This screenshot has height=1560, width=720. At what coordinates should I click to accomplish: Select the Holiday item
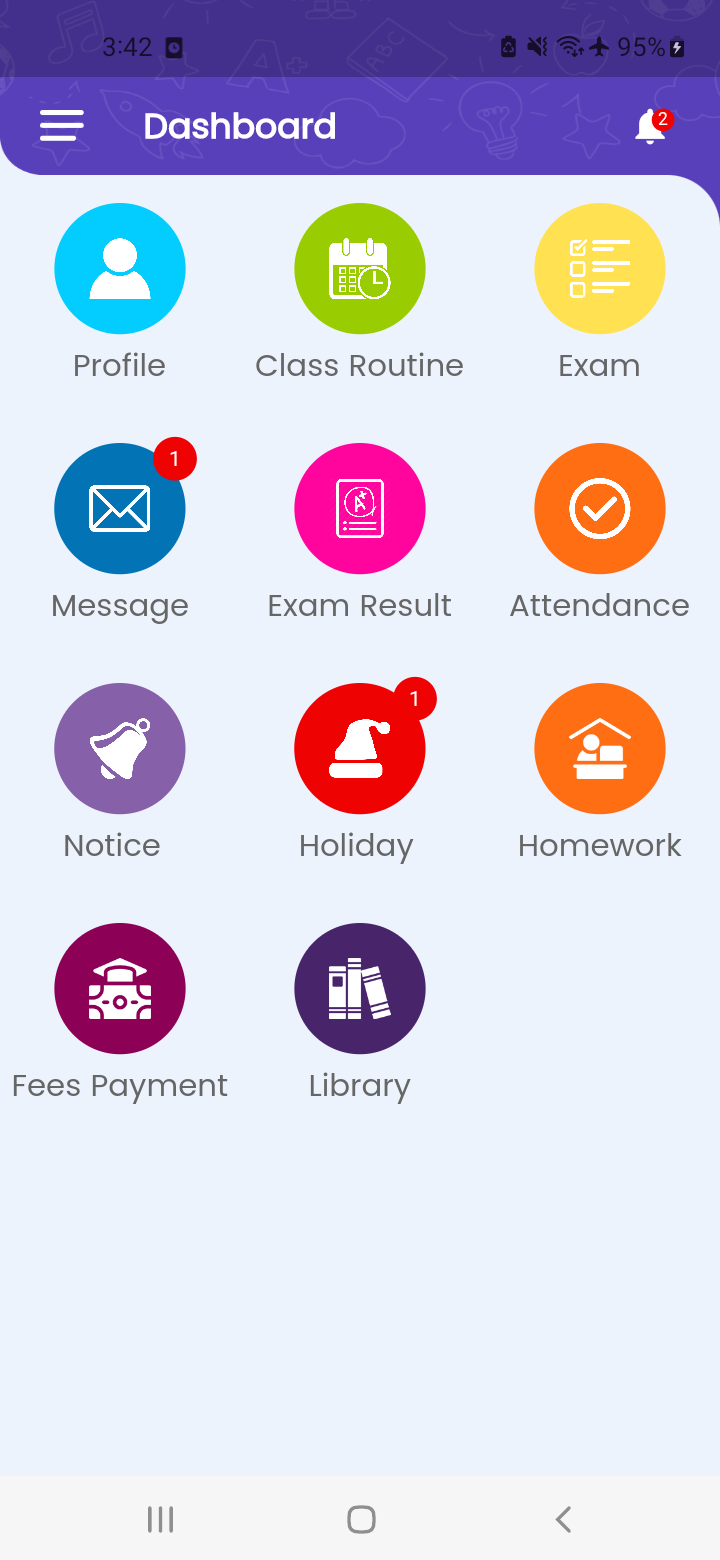coord(360,749)
